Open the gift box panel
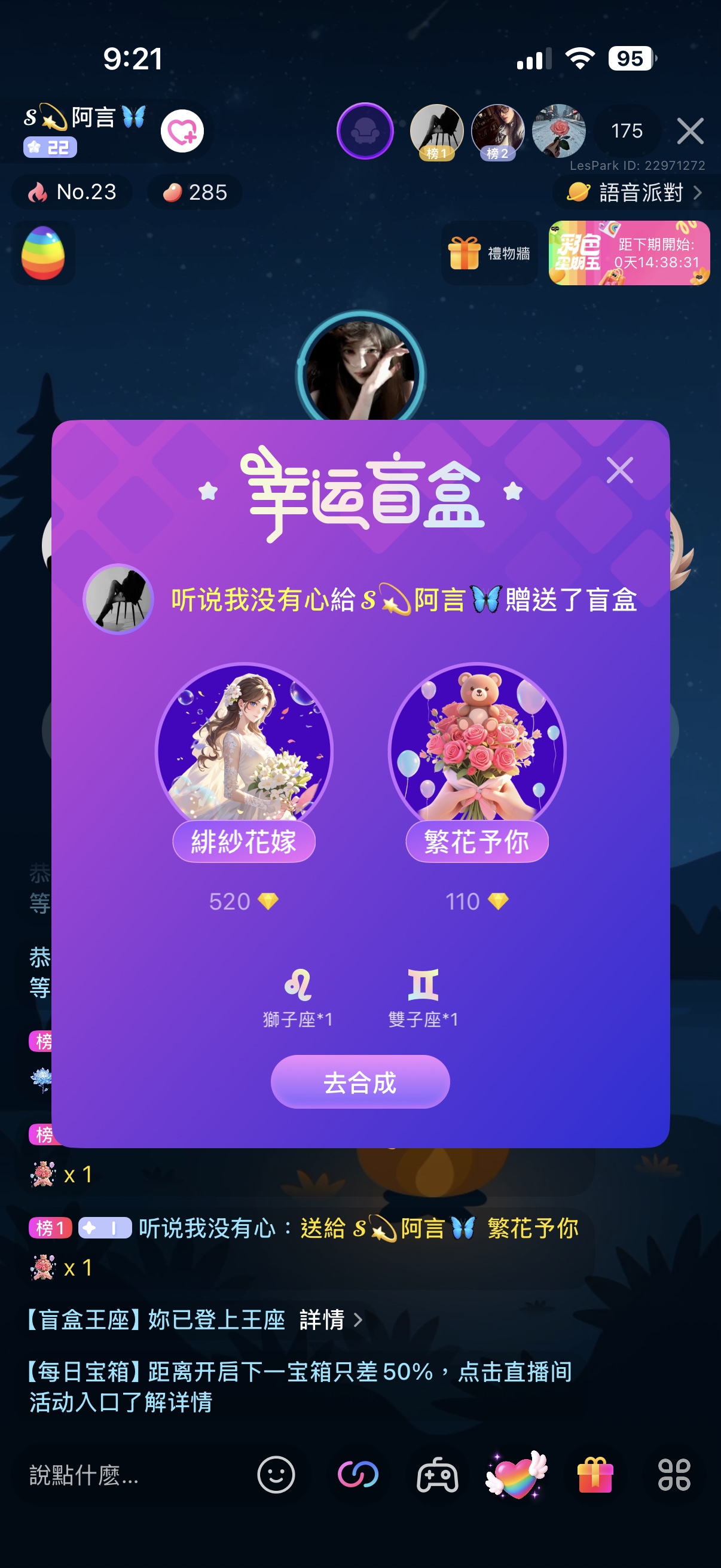 (x=594, y=1475)
